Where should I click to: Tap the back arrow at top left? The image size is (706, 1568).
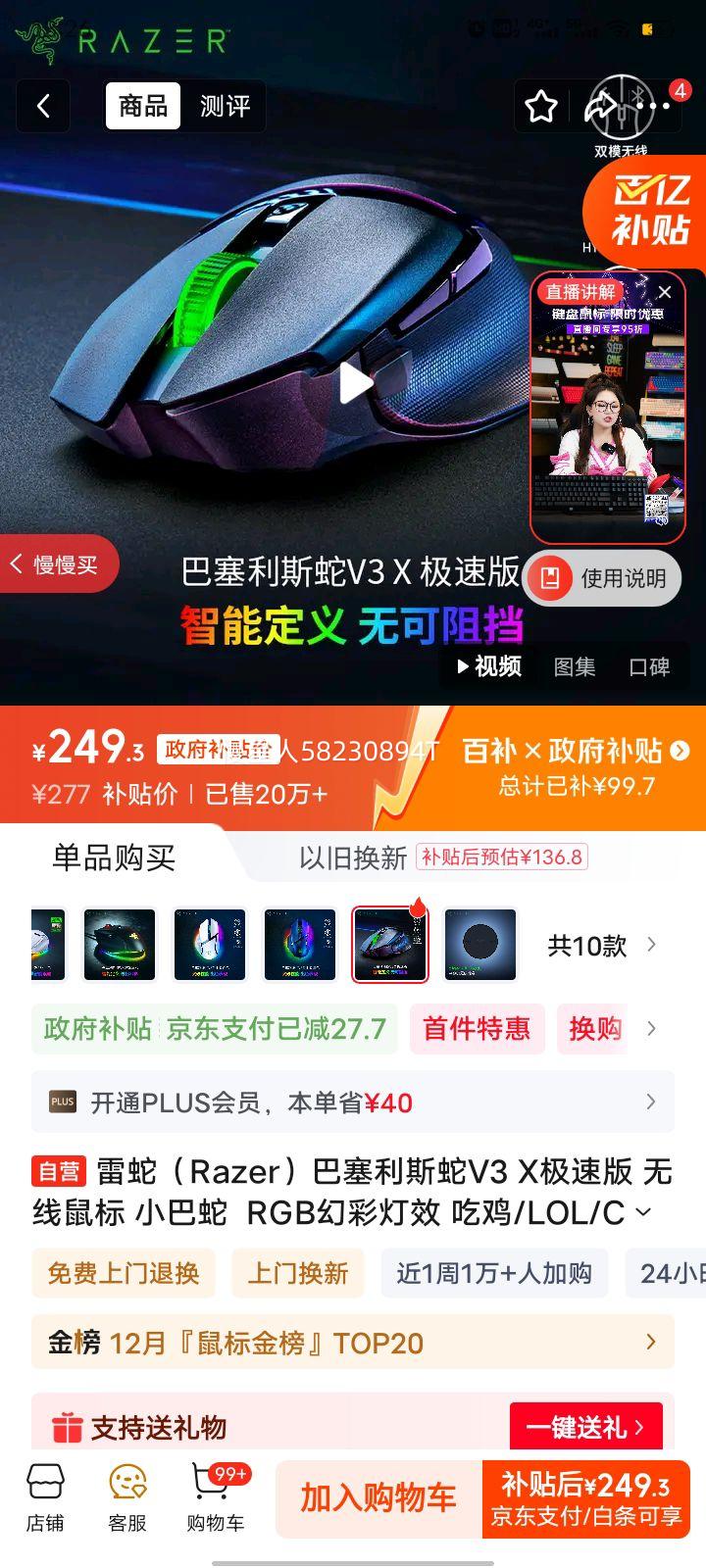point(43,106)
